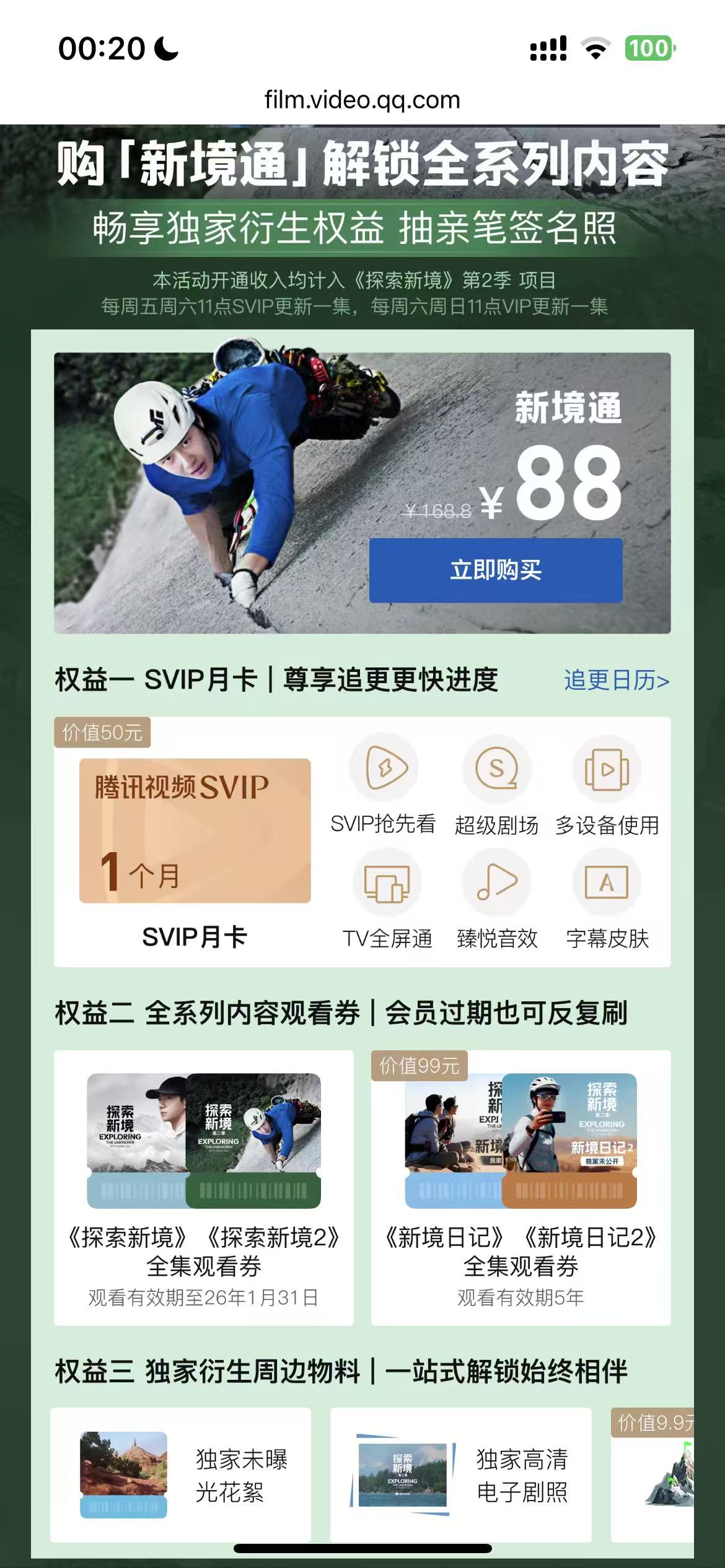Tap the film.video.qq.com address bar
This screenshot has height=1568, width=725.
(362, 100)
